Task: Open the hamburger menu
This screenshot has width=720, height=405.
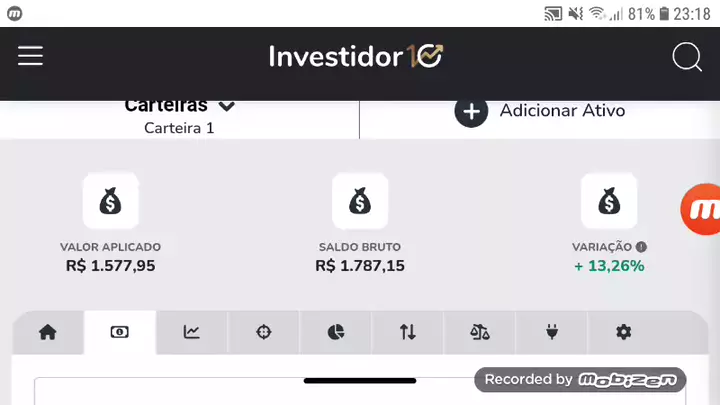Action: coord(30,56)
